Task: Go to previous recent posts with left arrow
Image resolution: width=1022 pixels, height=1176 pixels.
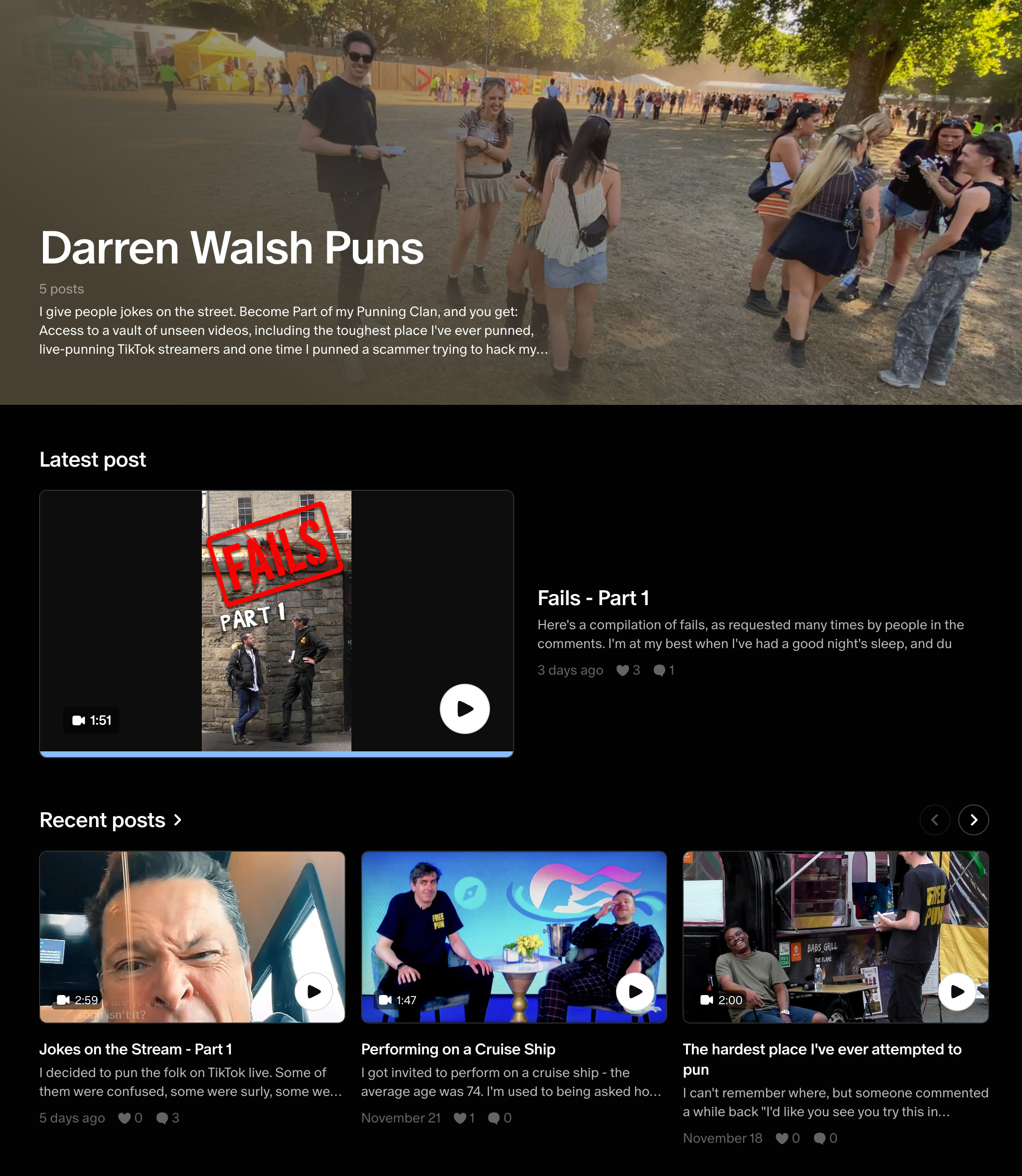Action: 935,820
